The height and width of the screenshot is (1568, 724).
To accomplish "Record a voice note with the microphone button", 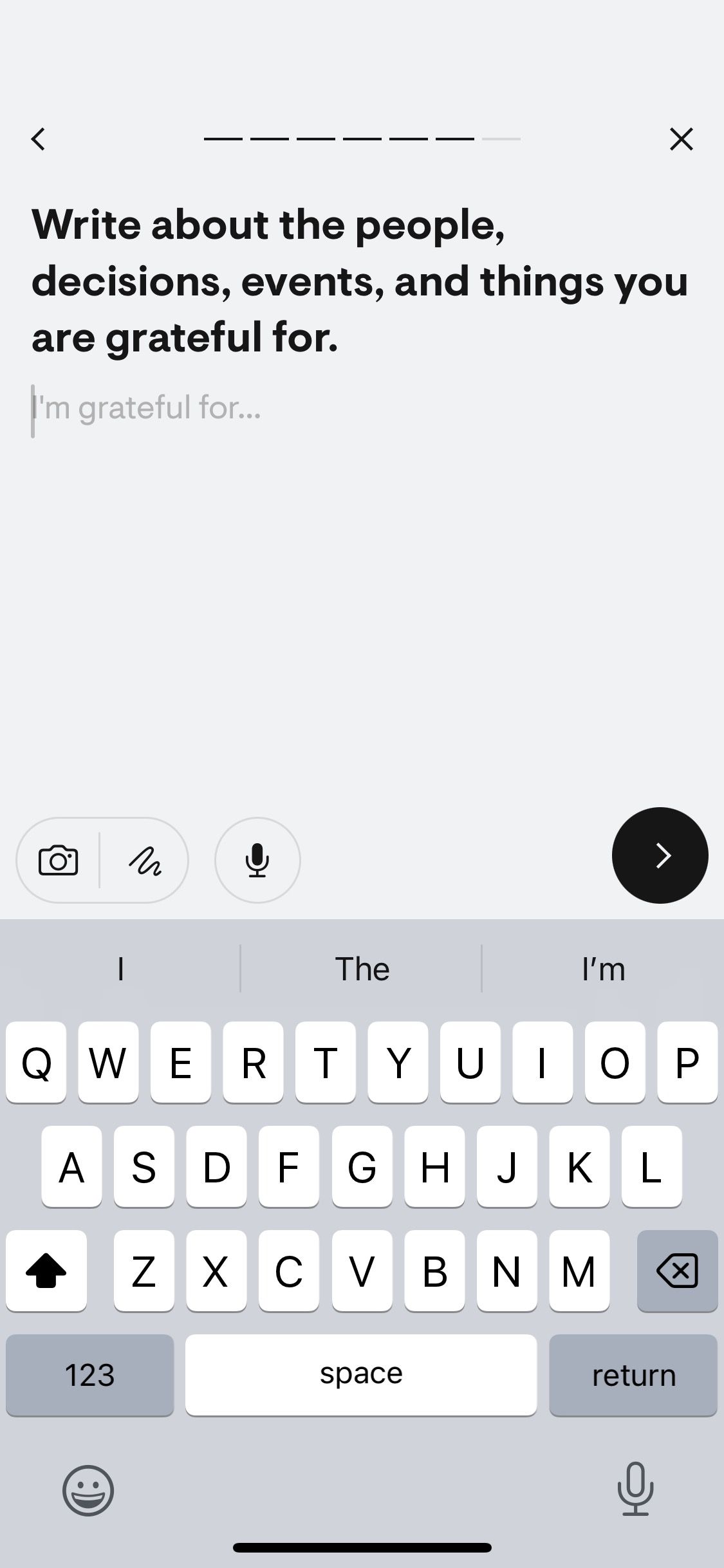I will point(257,861).
